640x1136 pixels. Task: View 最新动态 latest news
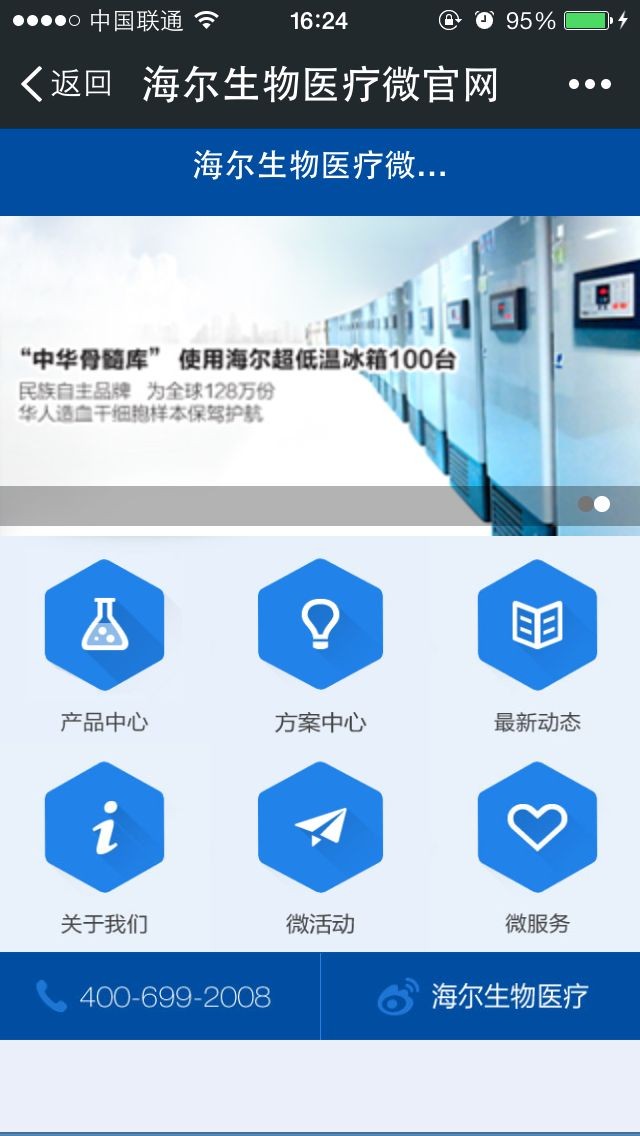(537, 645)
